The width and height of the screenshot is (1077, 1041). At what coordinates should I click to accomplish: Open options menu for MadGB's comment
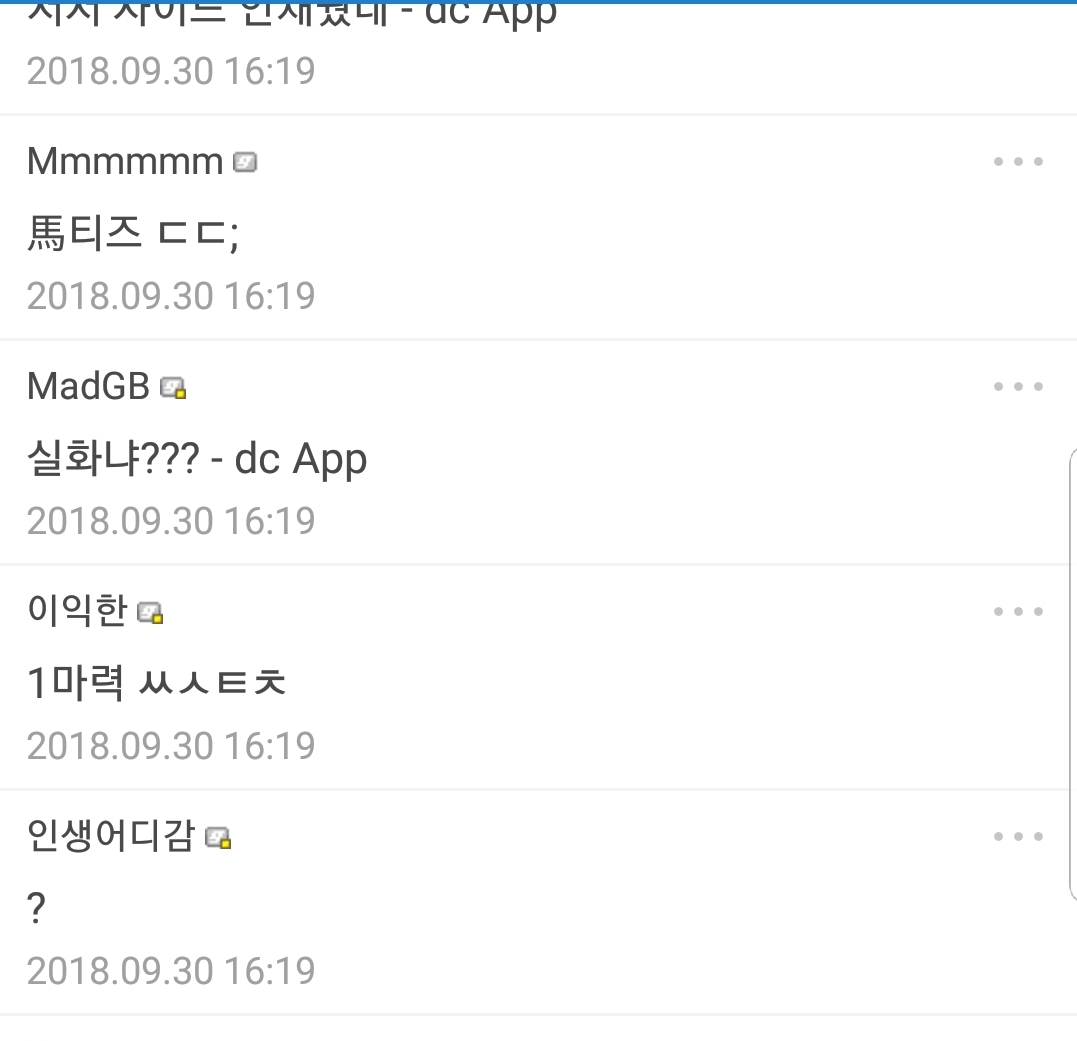tap(1018, 387)
